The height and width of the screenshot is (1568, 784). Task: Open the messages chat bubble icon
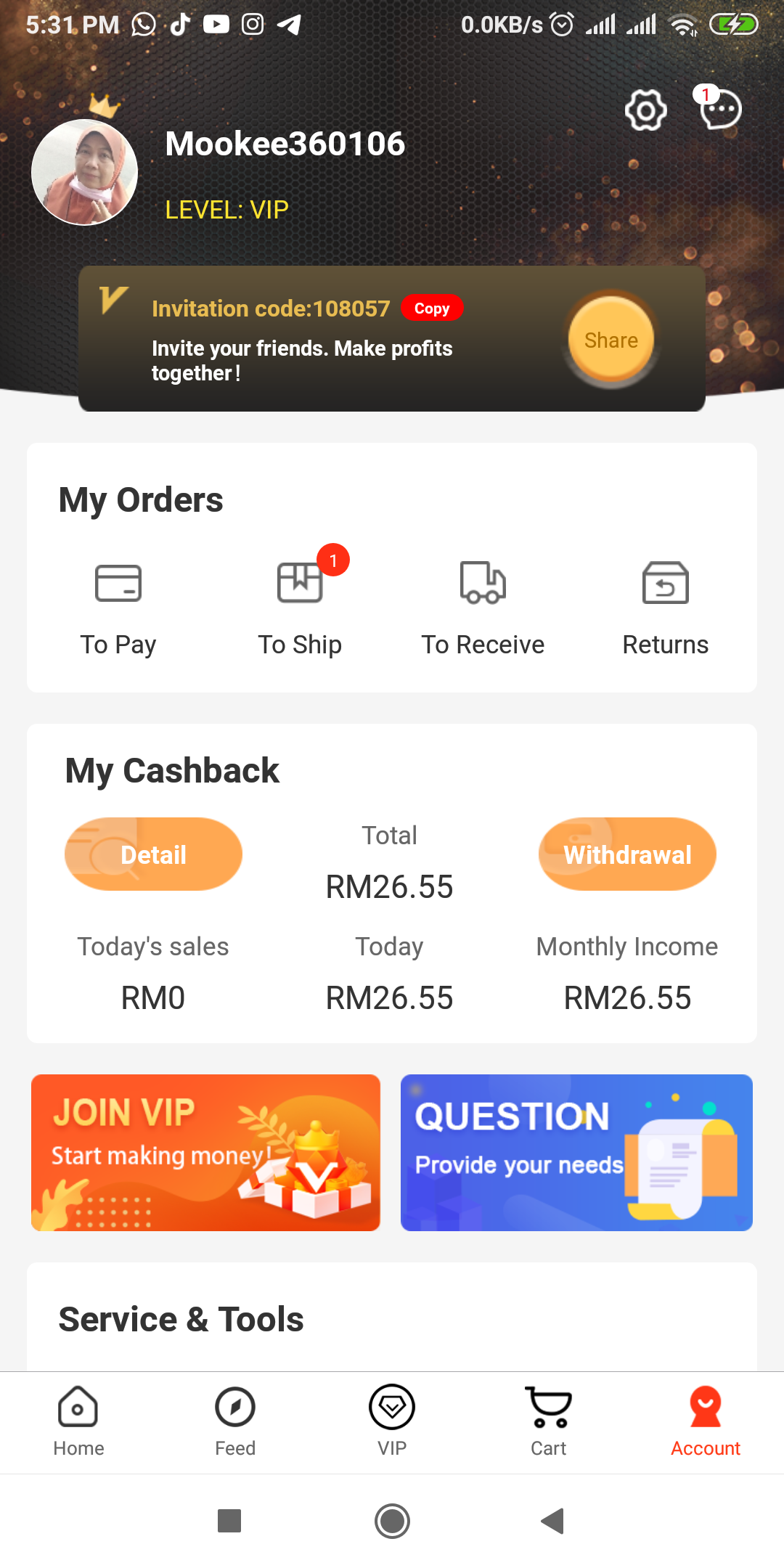(x=719, y=109)
